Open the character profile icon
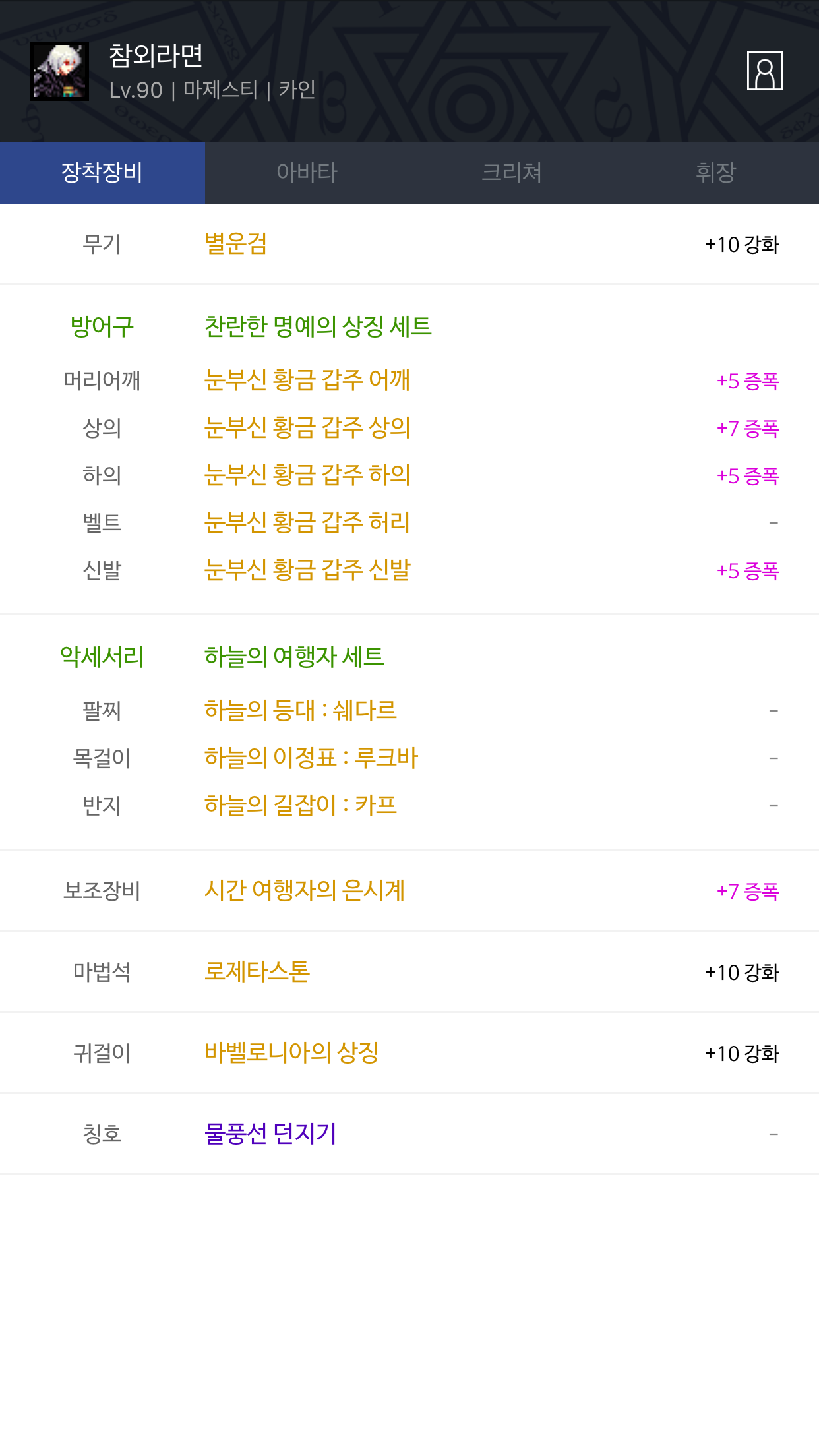819x1456 pixels. coord(764,71)
